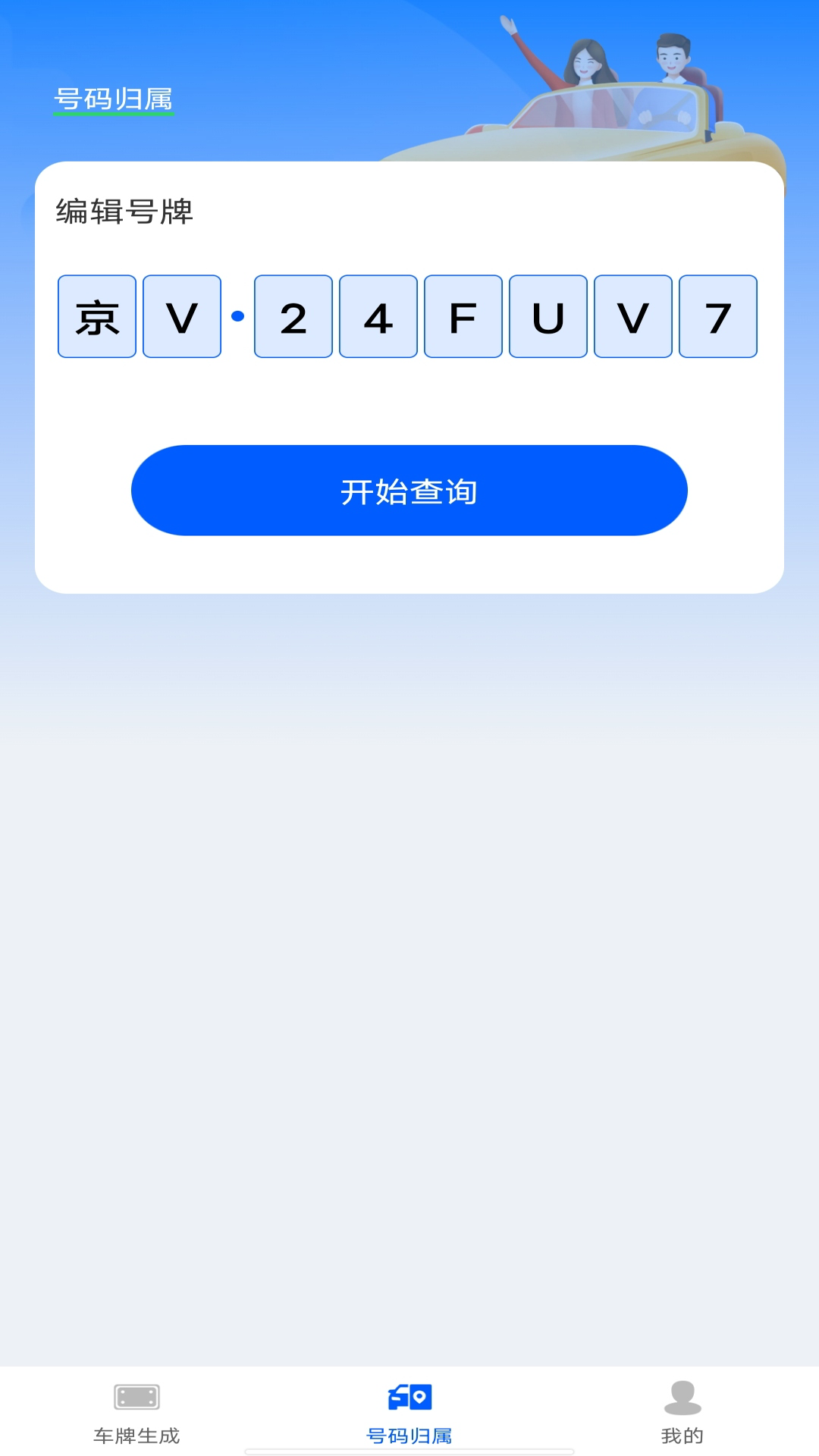Open the 我的 tab
This screenshot has height=1456, width=819.
click(x=682, y=1412)
